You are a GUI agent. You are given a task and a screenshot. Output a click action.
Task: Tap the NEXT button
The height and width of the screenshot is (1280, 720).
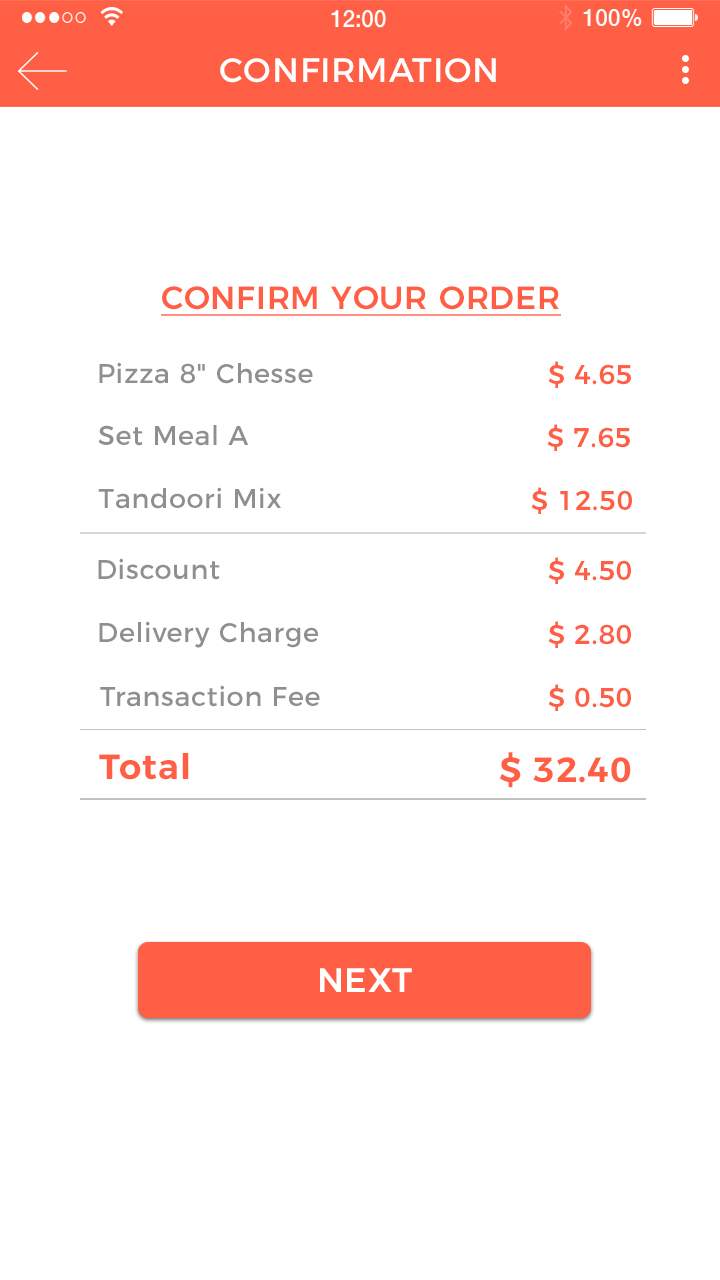(x=364, y=980)
